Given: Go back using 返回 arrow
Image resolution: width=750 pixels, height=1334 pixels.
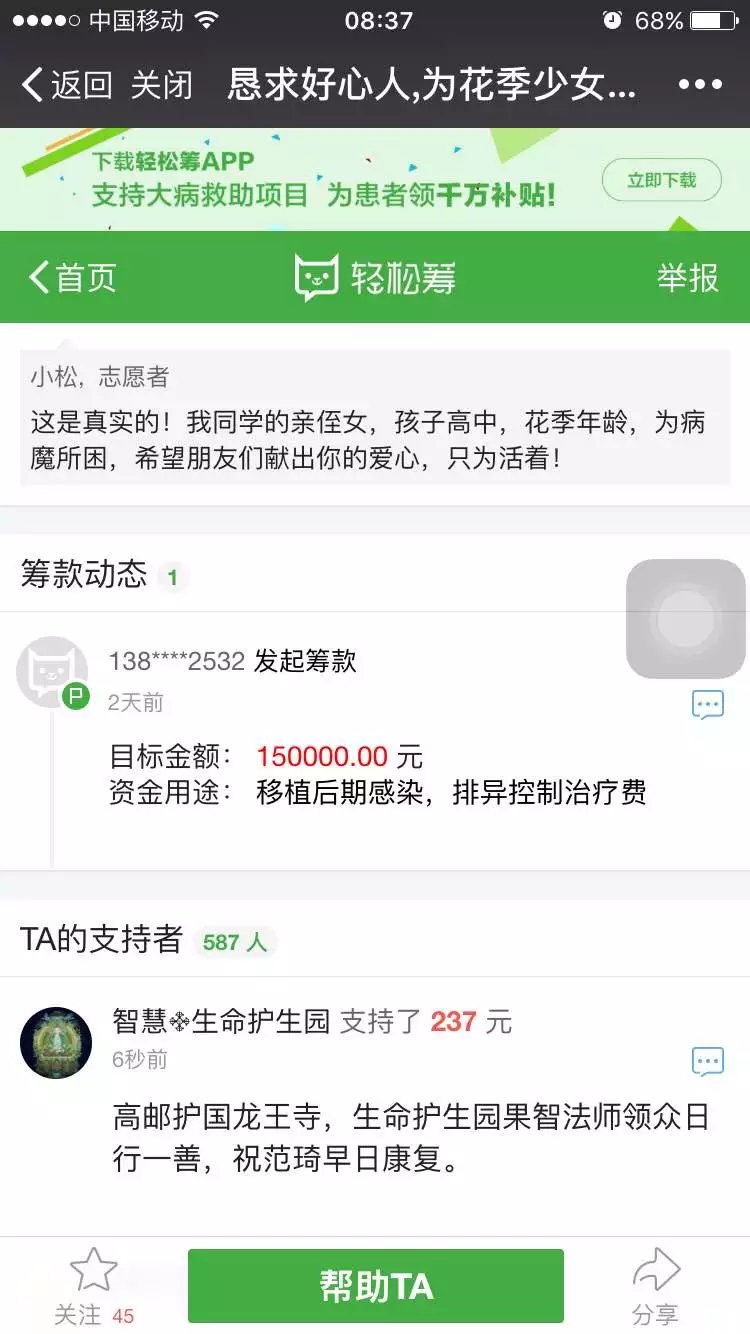Looking at the screenshot, I should tap(66, 85).
